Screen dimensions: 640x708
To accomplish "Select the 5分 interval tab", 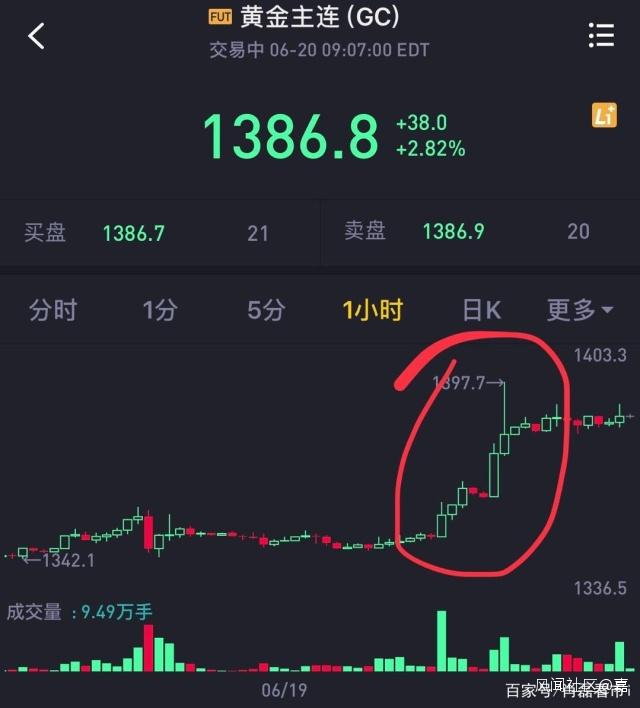I will pos(266,311).
